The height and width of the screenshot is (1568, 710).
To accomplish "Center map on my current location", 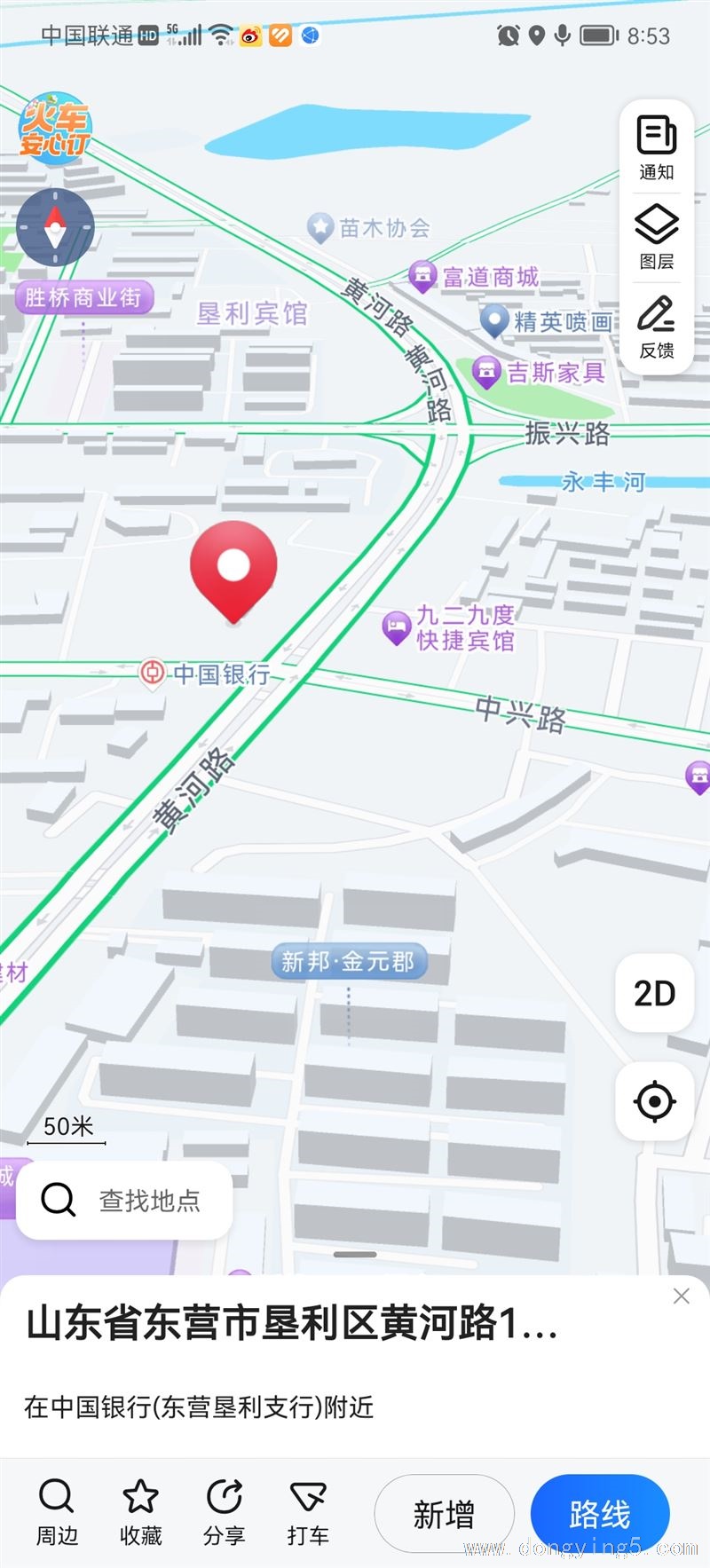I will point(655,1101).
